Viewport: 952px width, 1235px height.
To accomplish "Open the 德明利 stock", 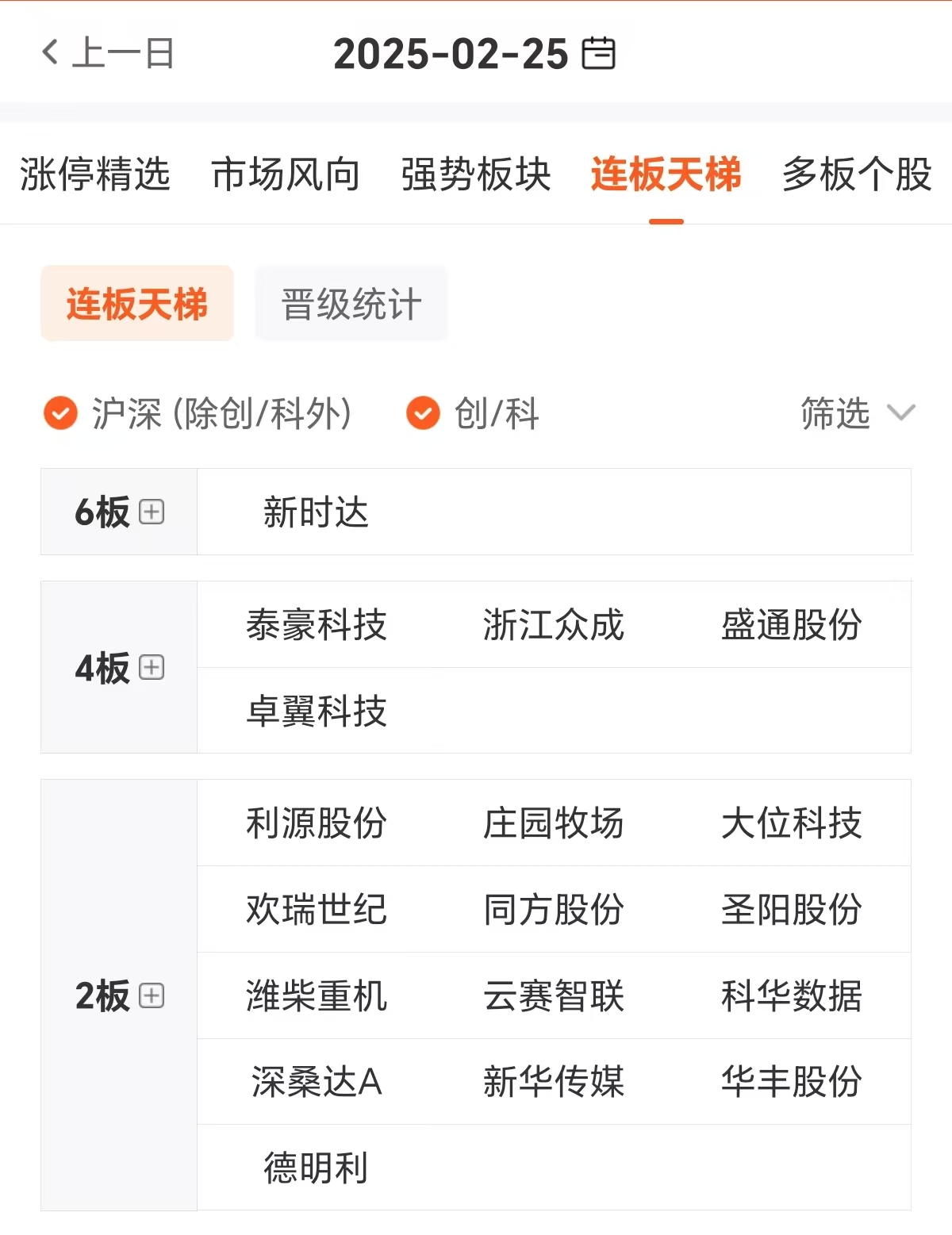I will 314,1167.
